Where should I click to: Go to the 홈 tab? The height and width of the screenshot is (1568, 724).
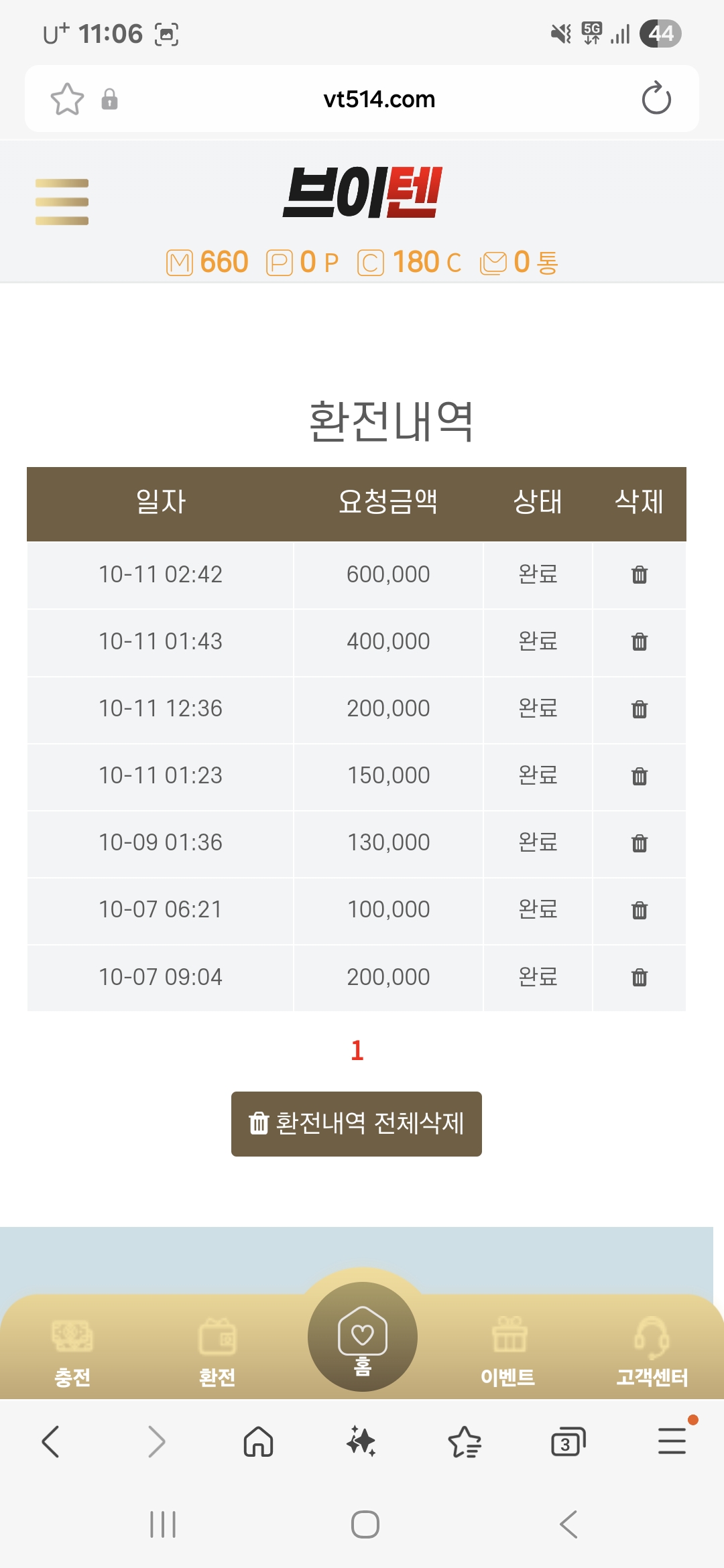tap(363, 1337)
